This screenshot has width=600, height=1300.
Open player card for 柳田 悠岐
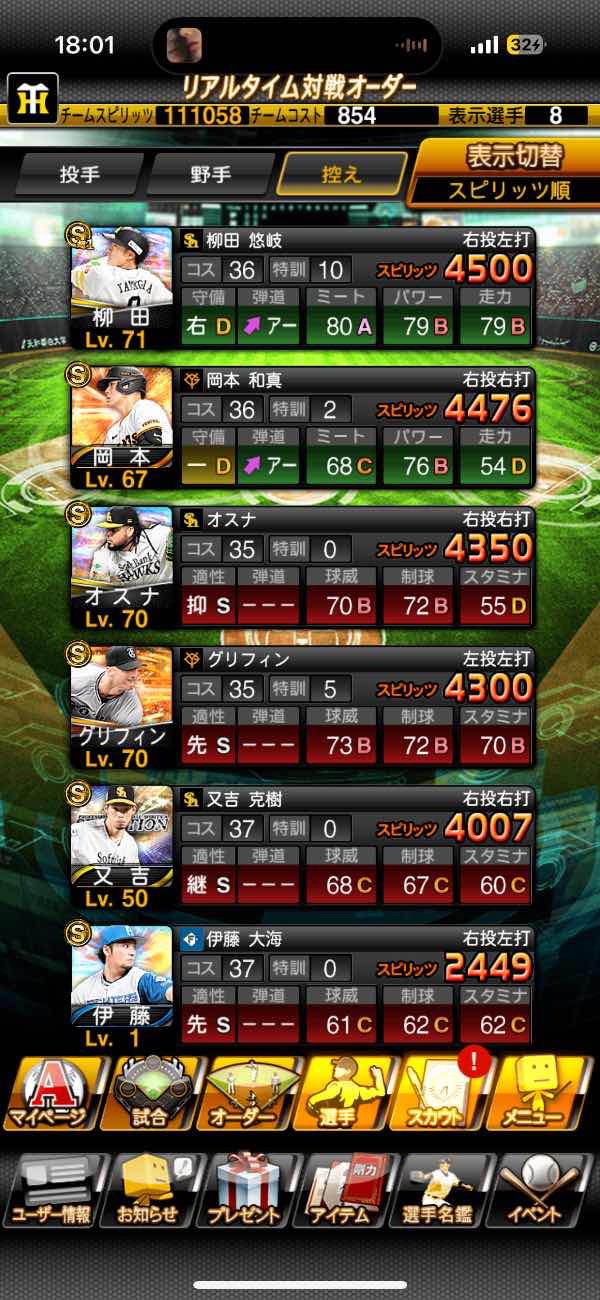[x=122, y=287]
